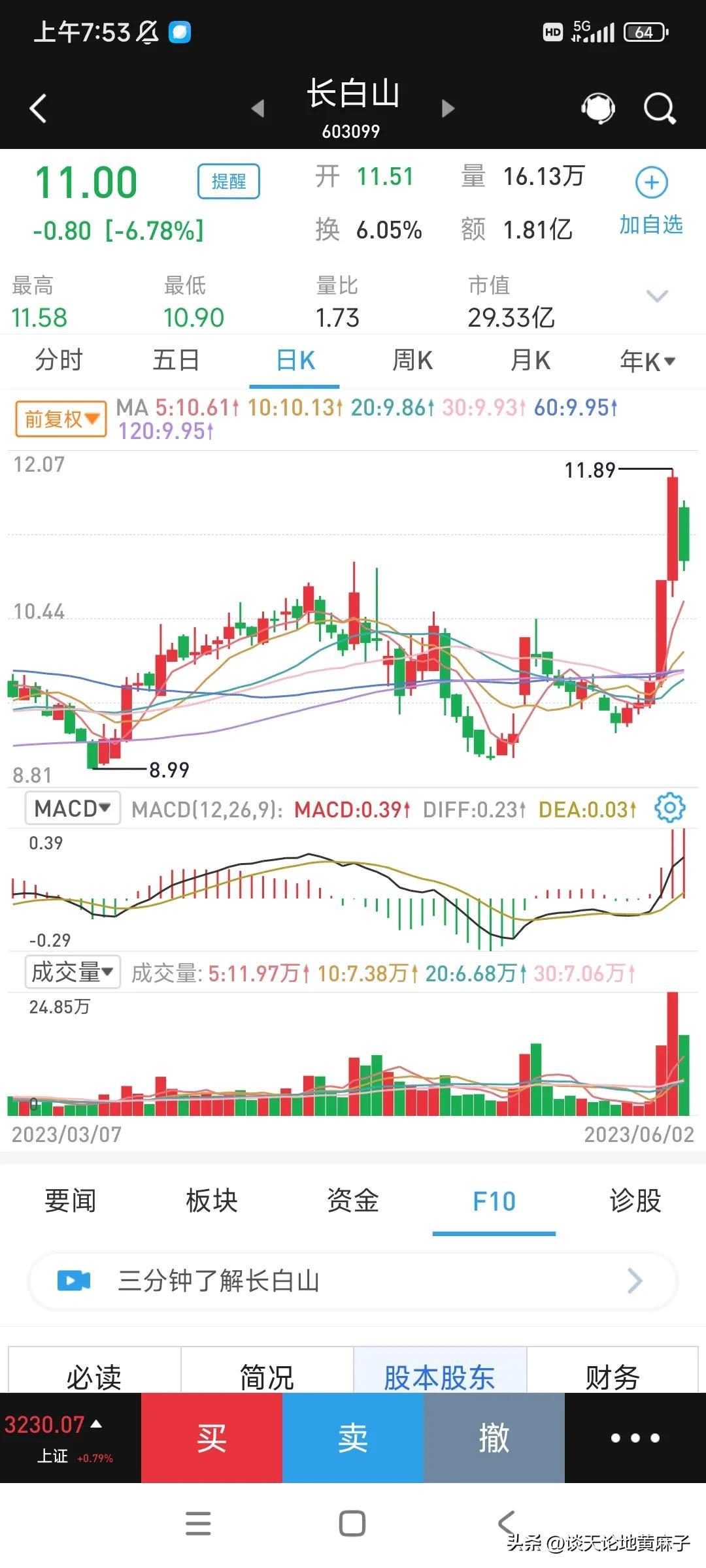Select the 财务 section tab
The image size is (706, 1568).
tap(612, 1377)
